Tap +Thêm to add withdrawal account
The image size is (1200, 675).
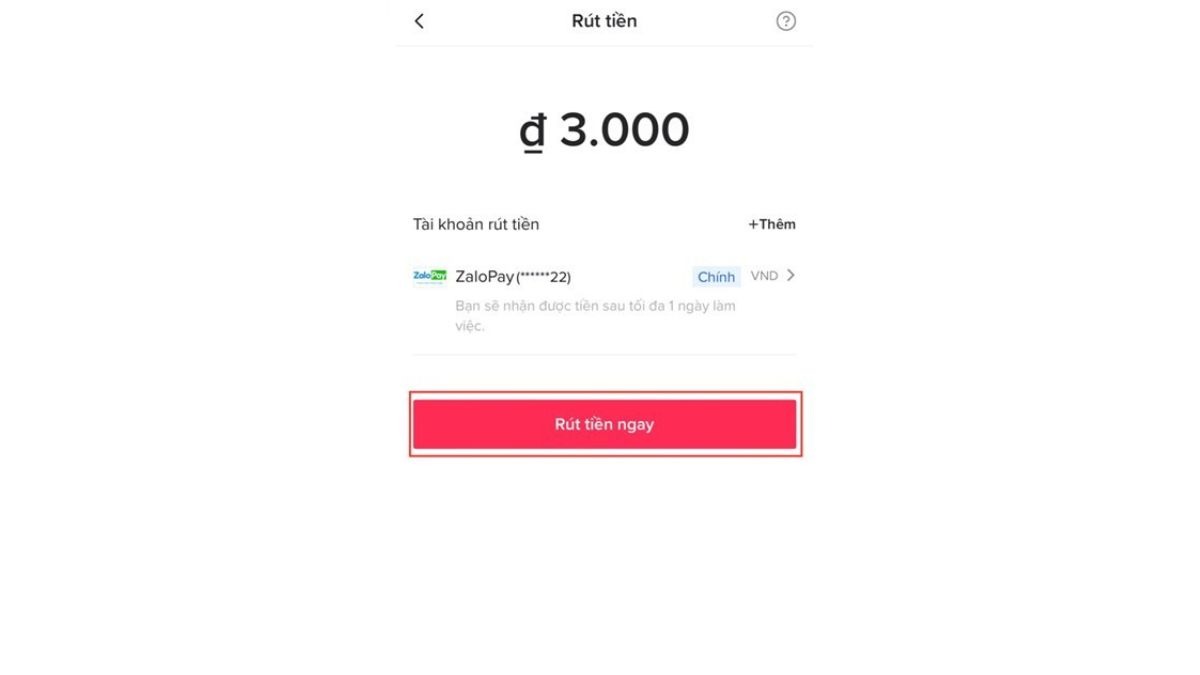(772, 224)
